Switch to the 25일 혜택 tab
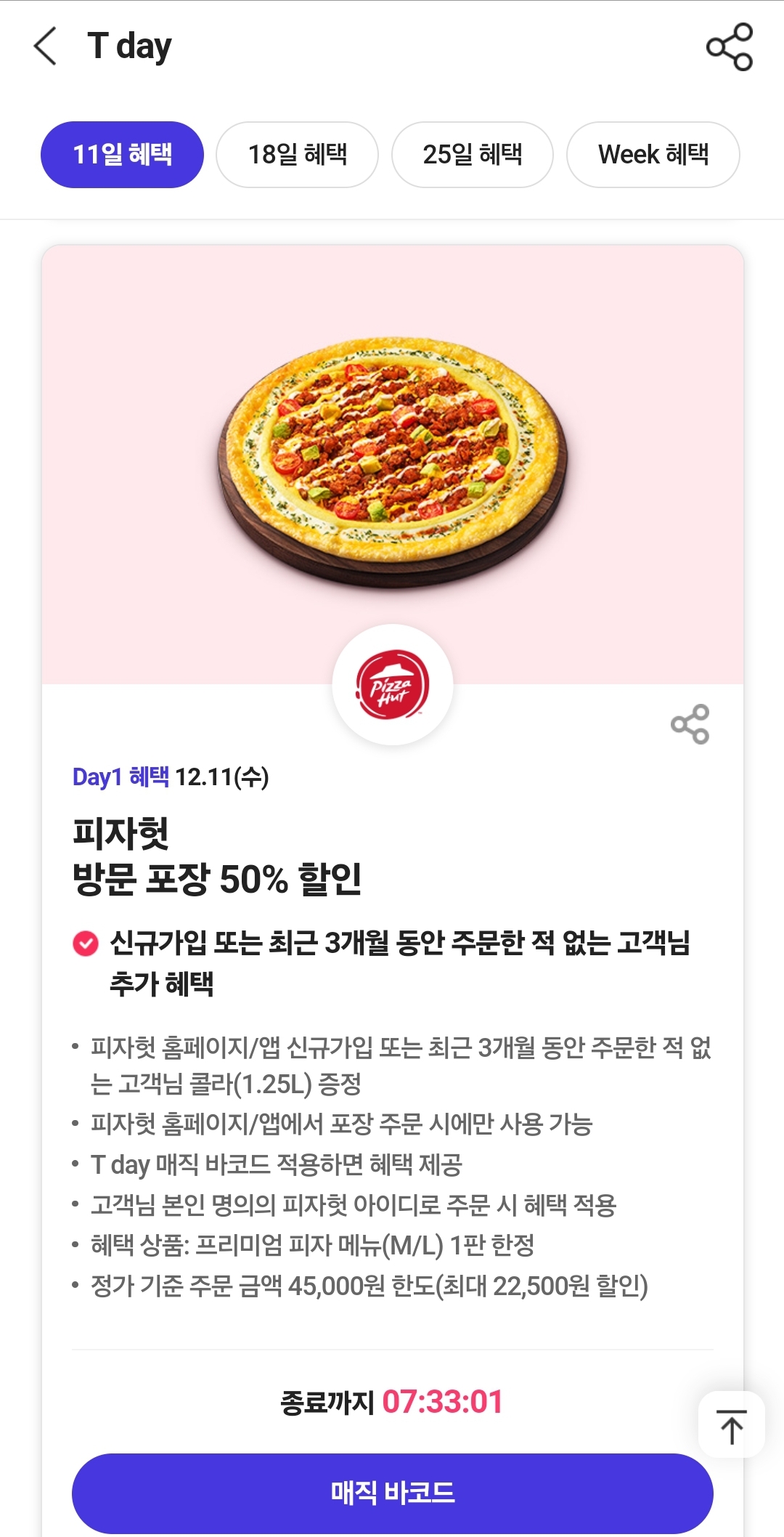This screenshot has width=784, height=1537. (472, 155)
